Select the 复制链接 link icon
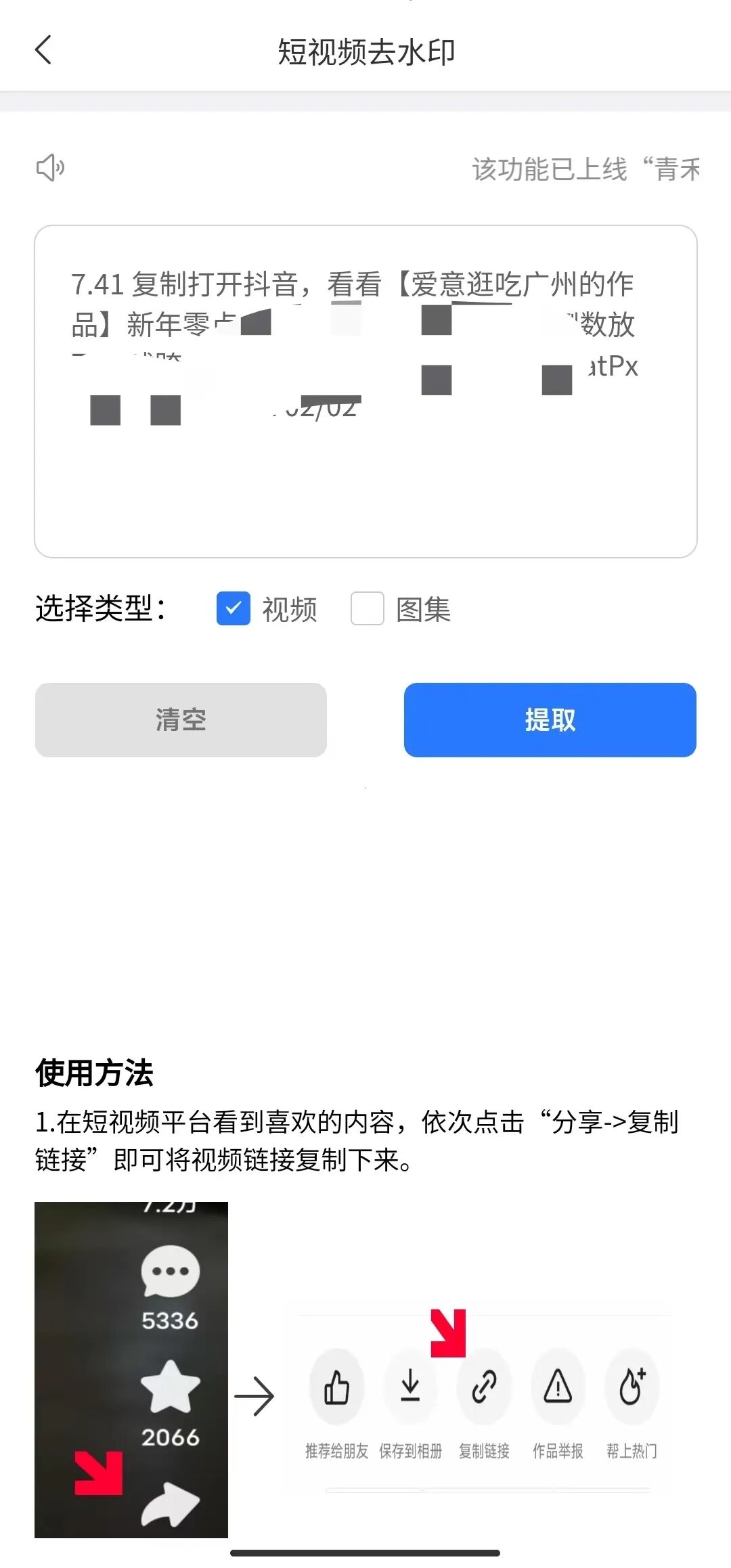 [485, 1389]
